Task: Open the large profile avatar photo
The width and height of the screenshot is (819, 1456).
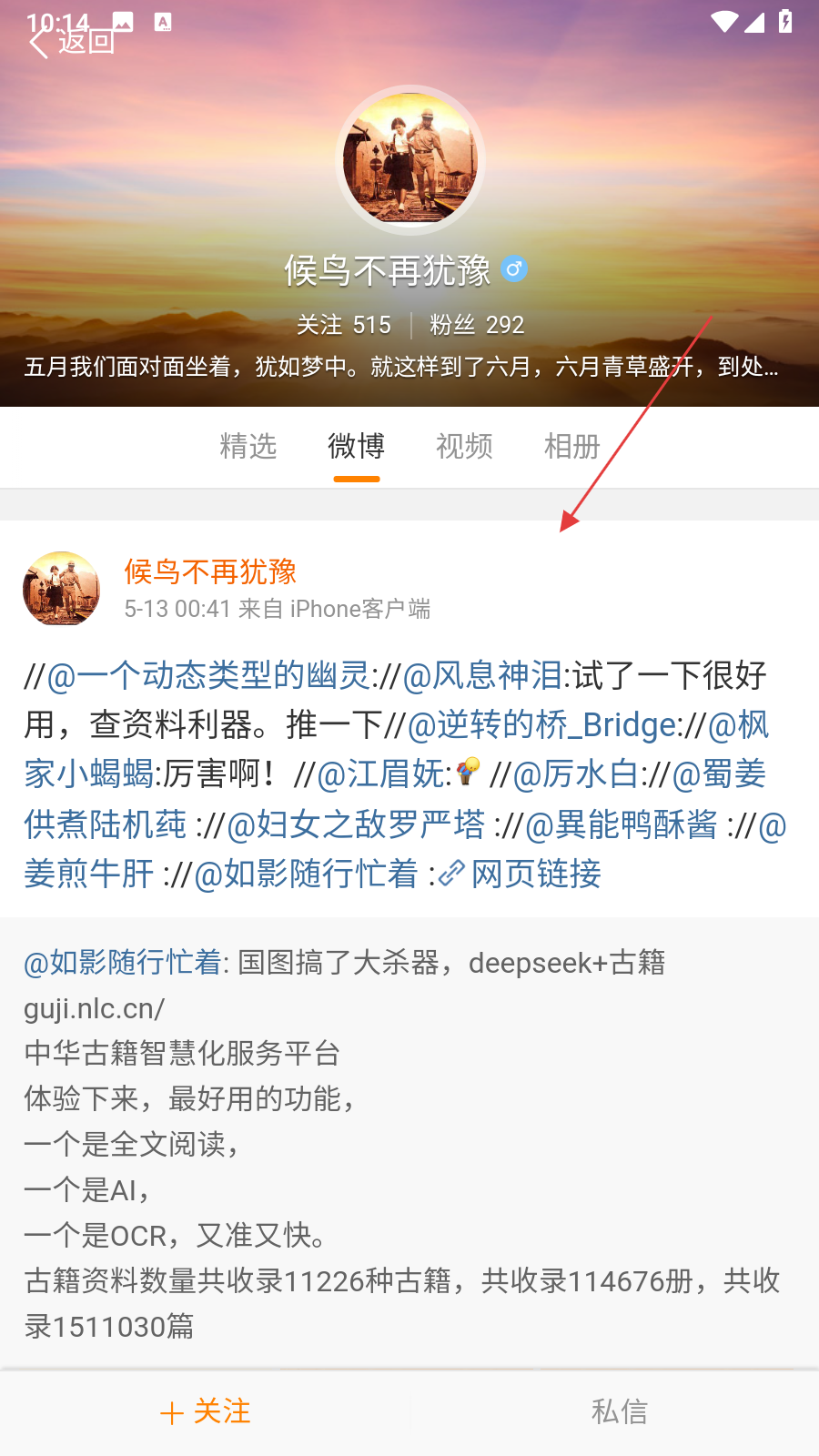Action: click(x=409, y=160)
